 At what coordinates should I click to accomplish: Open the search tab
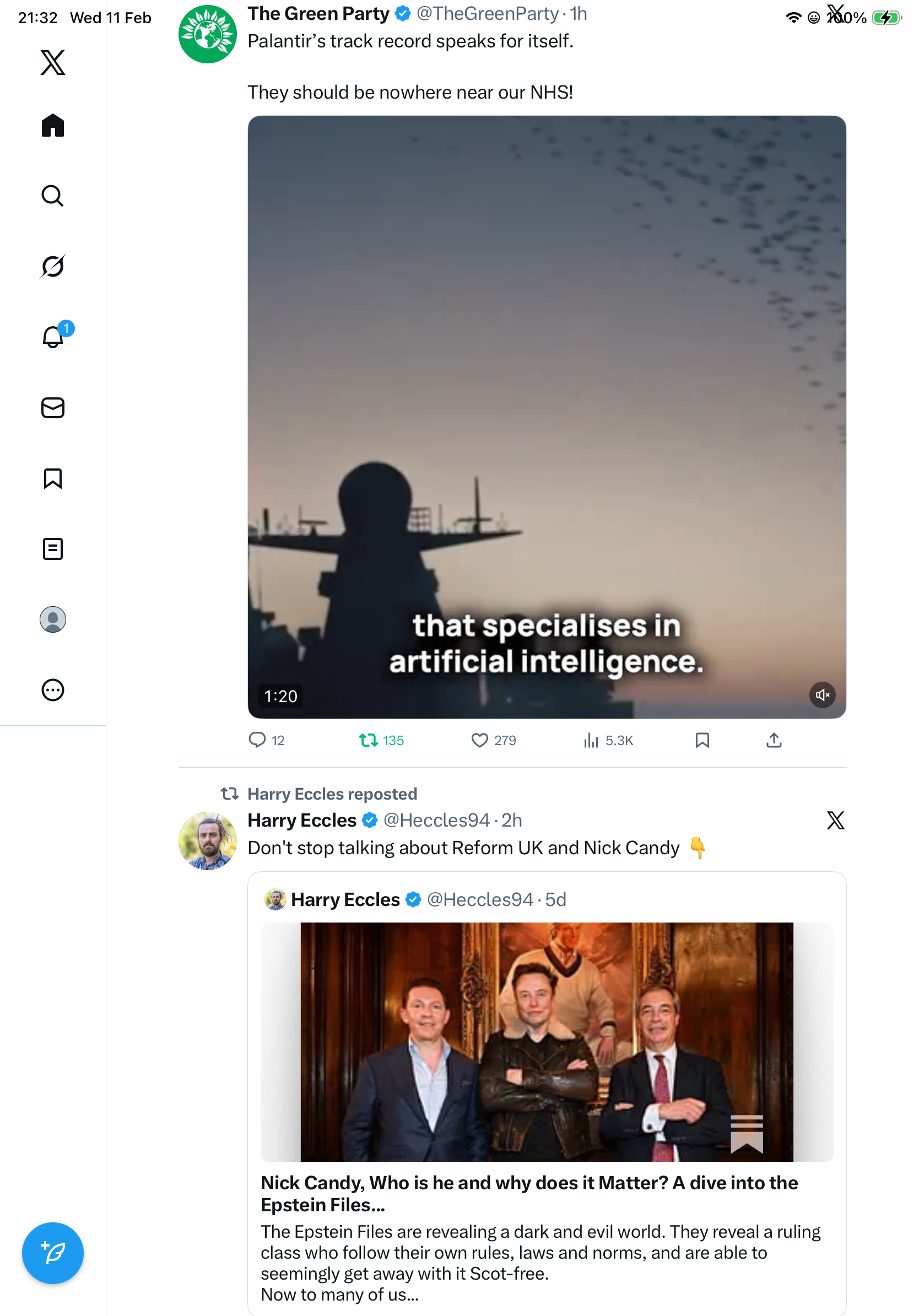(x=53, y=196)
